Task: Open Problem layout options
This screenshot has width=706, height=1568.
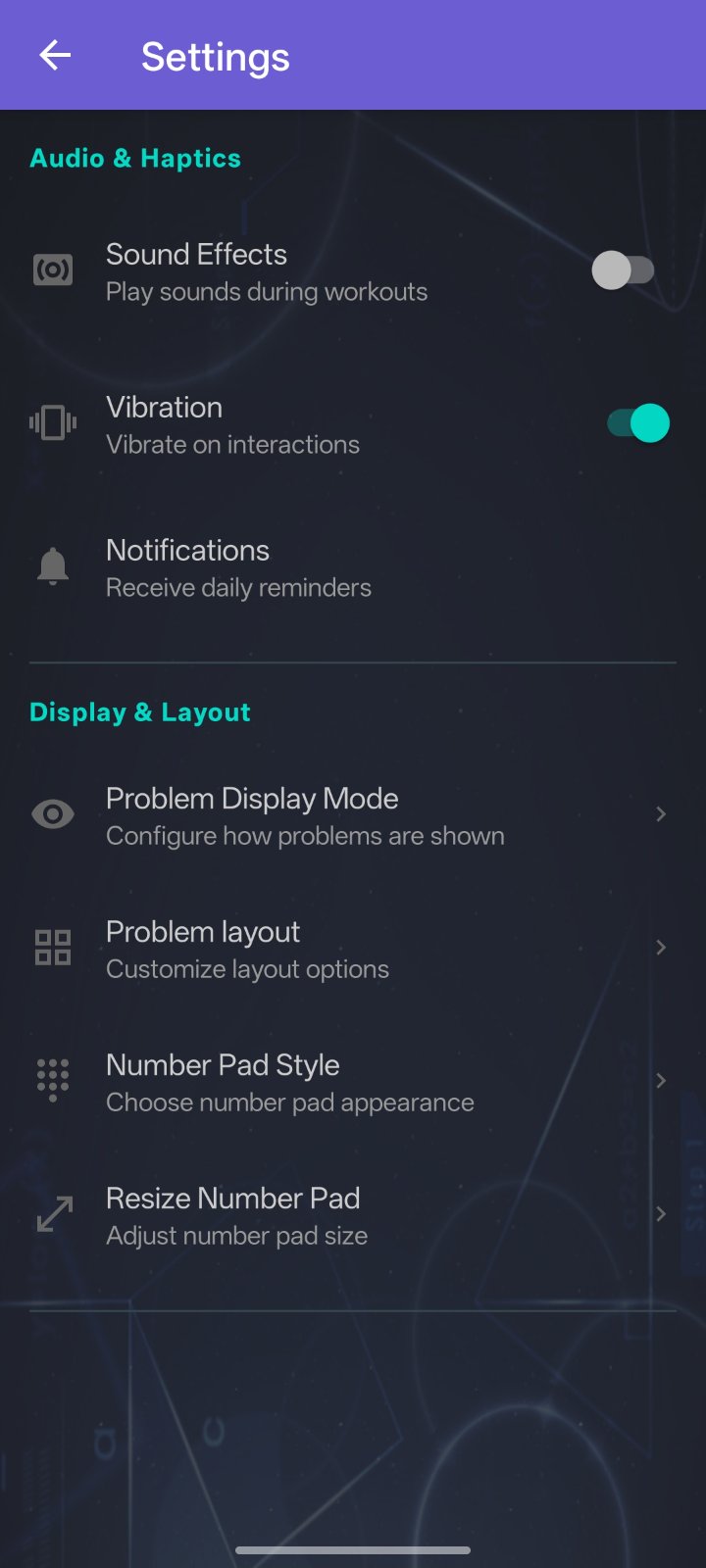Action: pos(247,949)
